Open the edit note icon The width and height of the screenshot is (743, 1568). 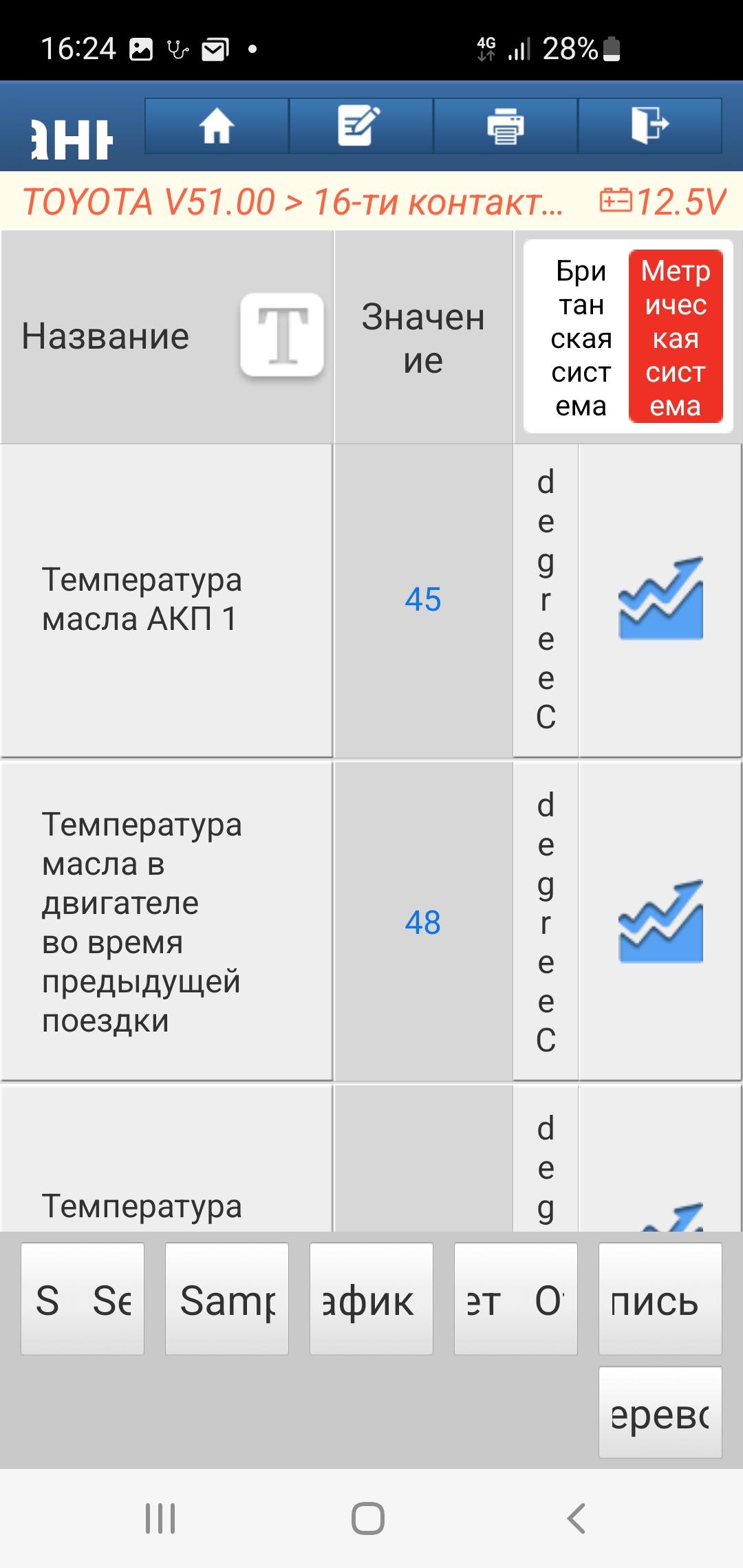[361, 126]
